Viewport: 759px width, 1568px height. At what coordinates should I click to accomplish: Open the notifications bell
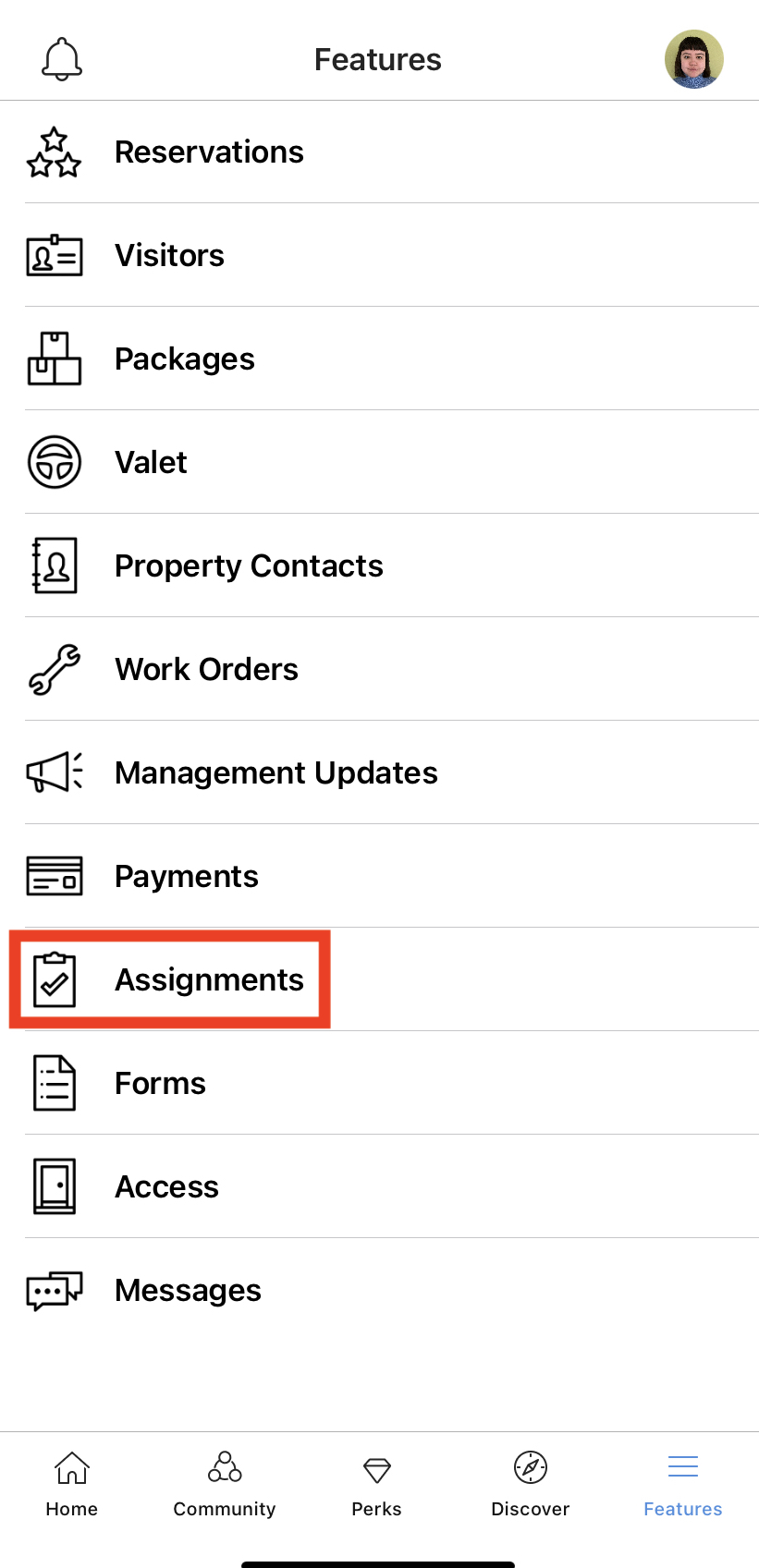(62, 60)
